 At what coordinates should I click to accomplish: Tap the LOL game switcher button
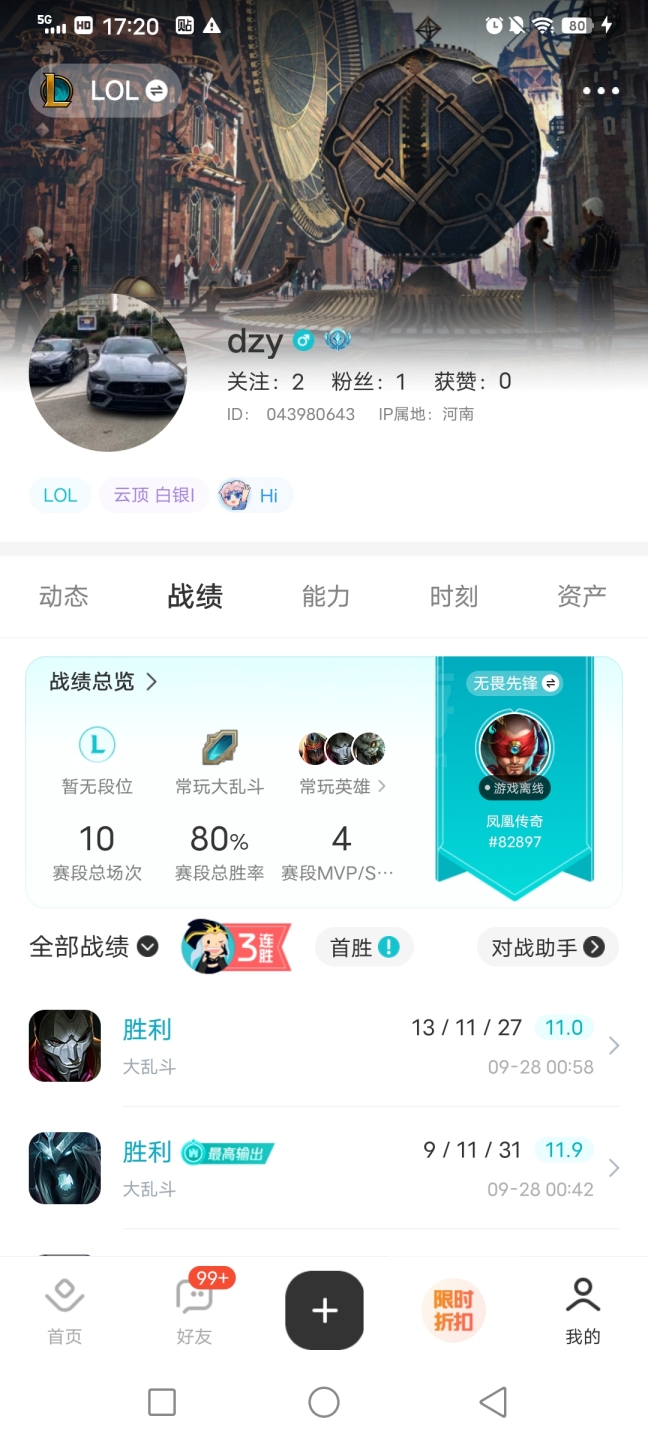pos(105,91)
